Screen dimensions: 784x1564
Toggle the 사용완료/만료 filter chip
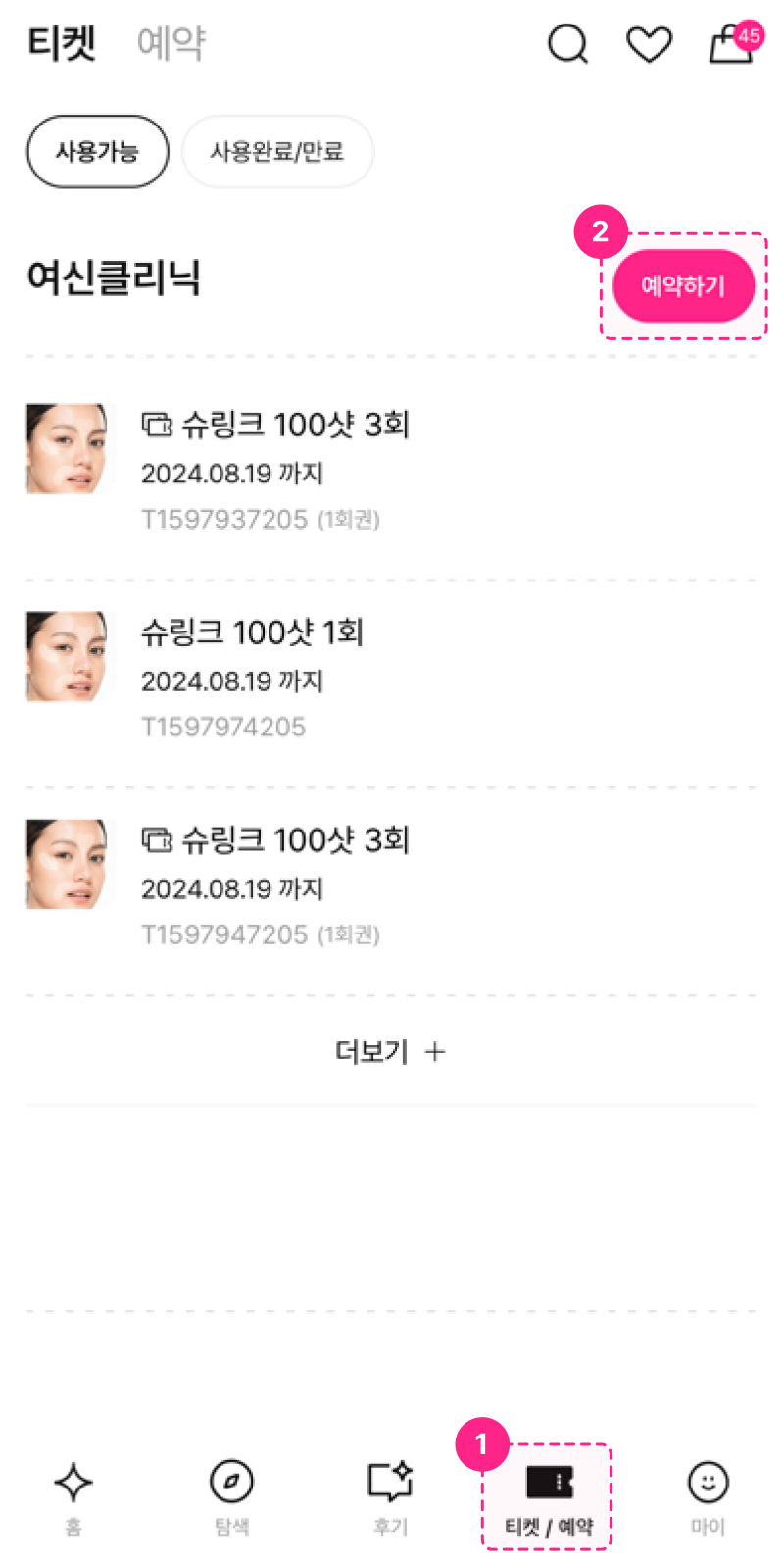[277, 151]
